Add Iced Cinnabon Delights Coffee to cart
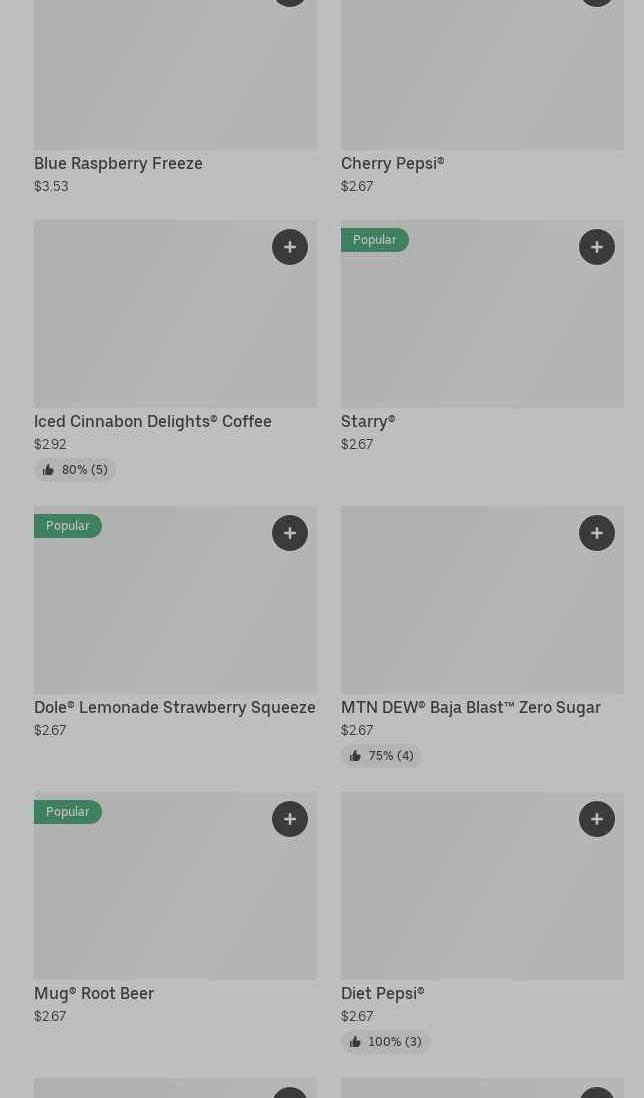Image resolution: width=644 pixels, height=1098 pixels. (290, 247)
